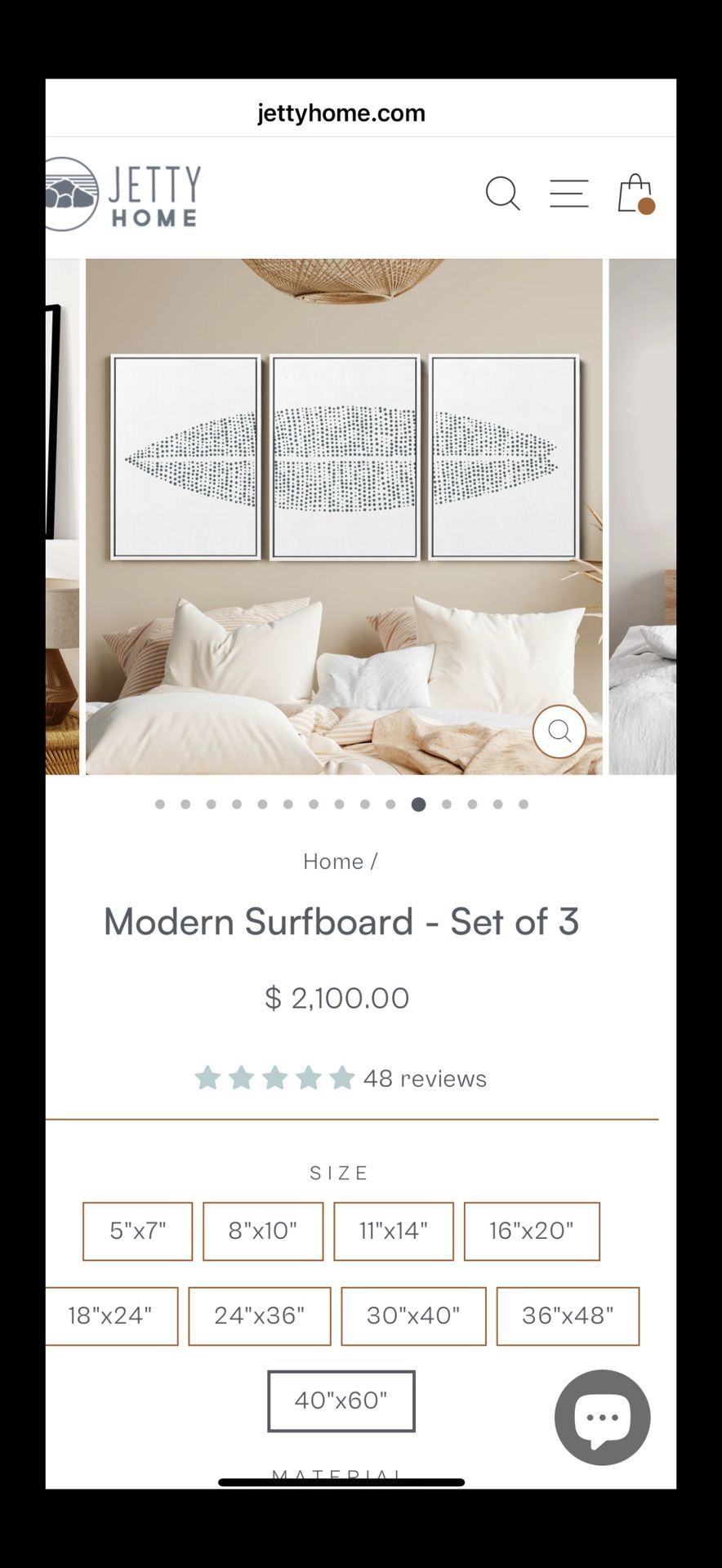Tap the 40"x60" size option
This screenshot has height=1568, width=722.
pos(341,1401)
